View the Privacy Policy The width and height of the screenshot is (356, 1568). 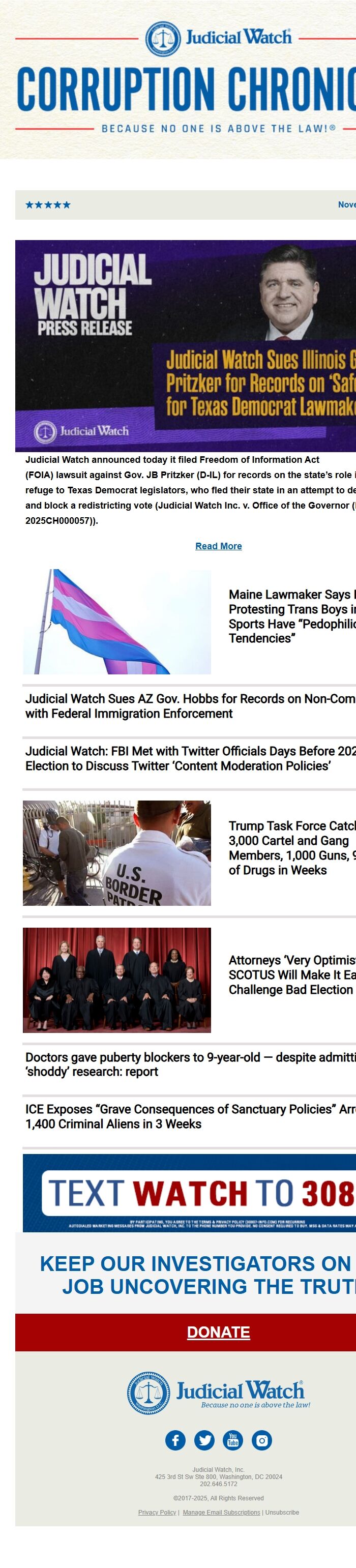pyautogui.click(x=157, y=1512)
